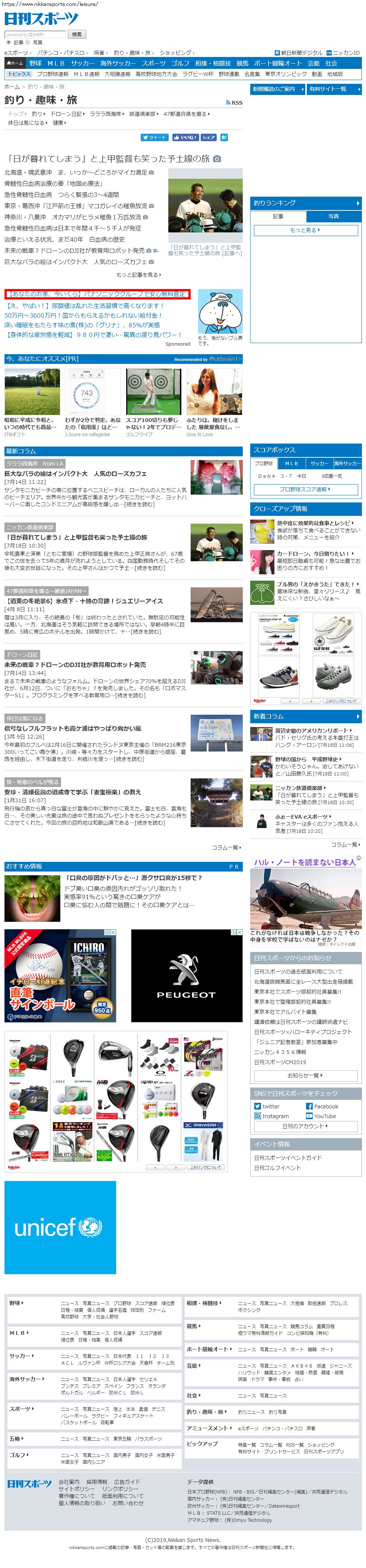
Task: Tap the 検索 search button
Action: (76, 35)
